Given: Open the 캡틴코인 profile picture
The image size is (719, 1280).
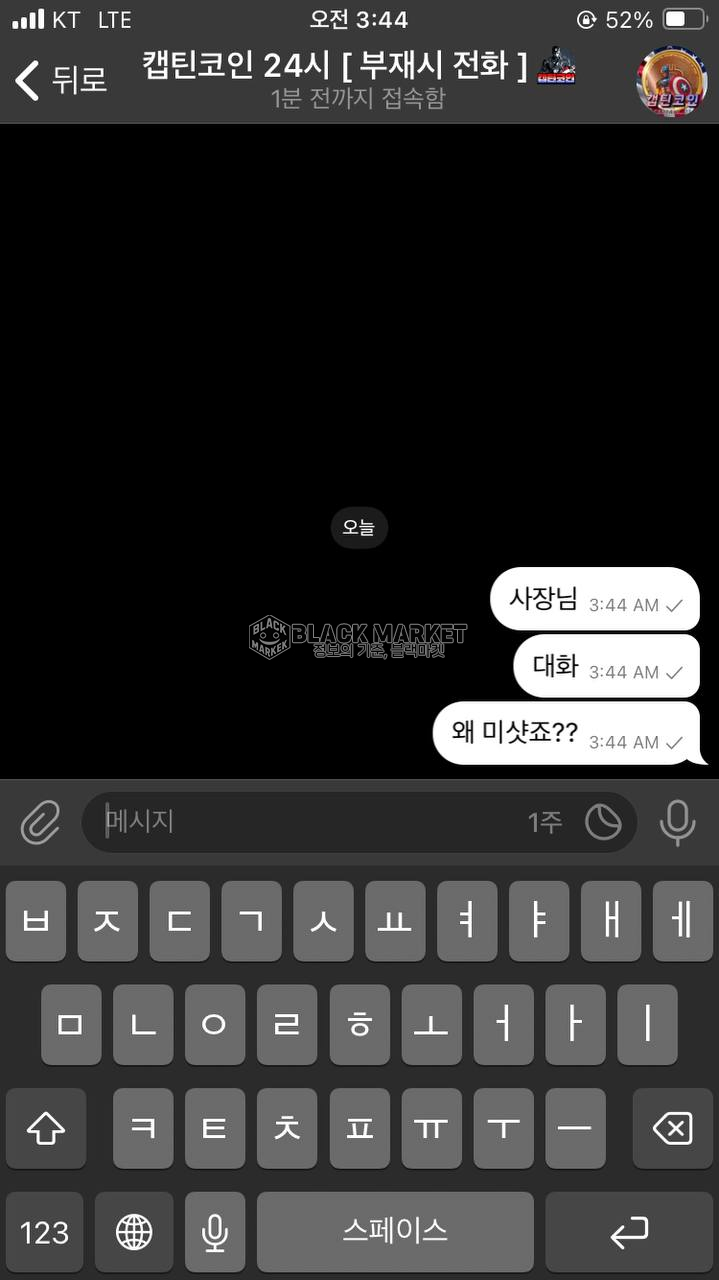Looking at the screenshot, I should pyautogui.click(x=672, y=82).
